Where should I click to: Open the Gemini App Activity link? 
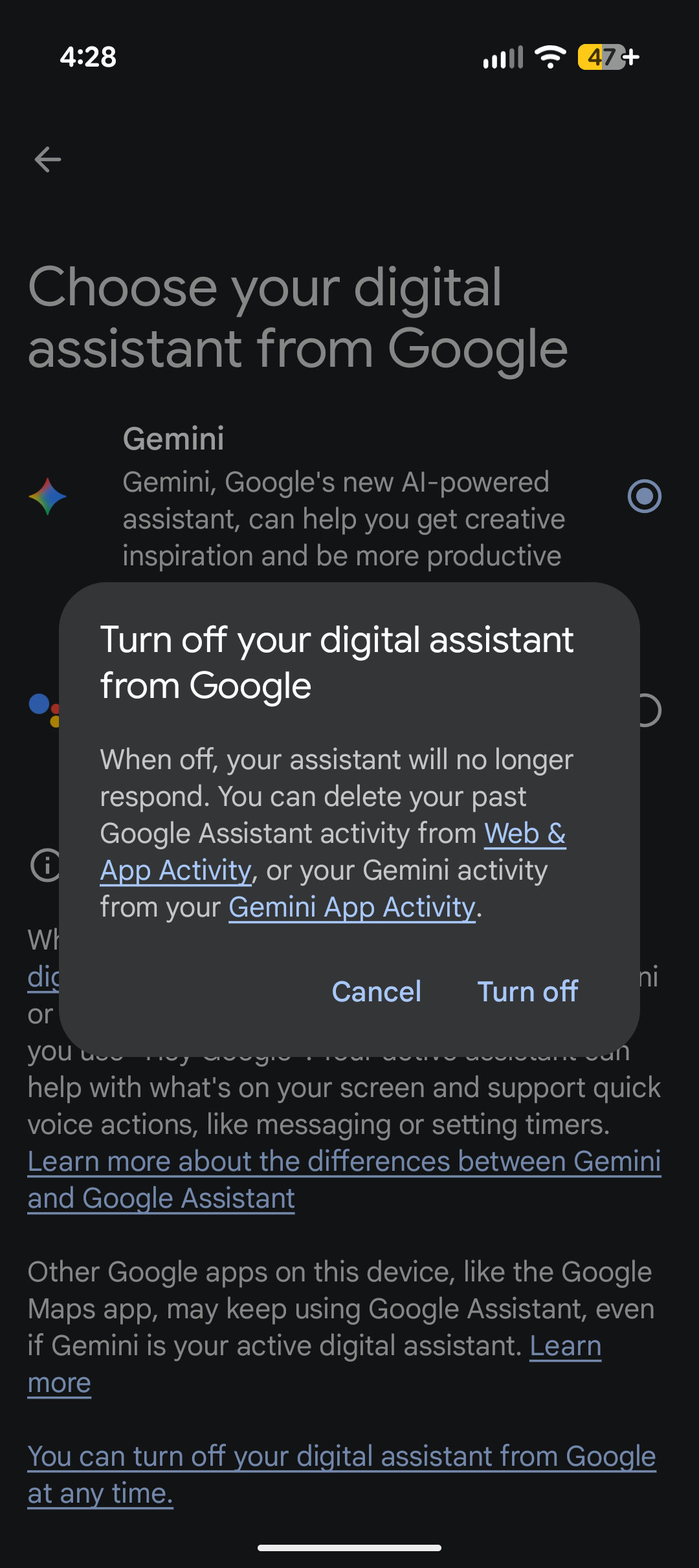point(352,908)
